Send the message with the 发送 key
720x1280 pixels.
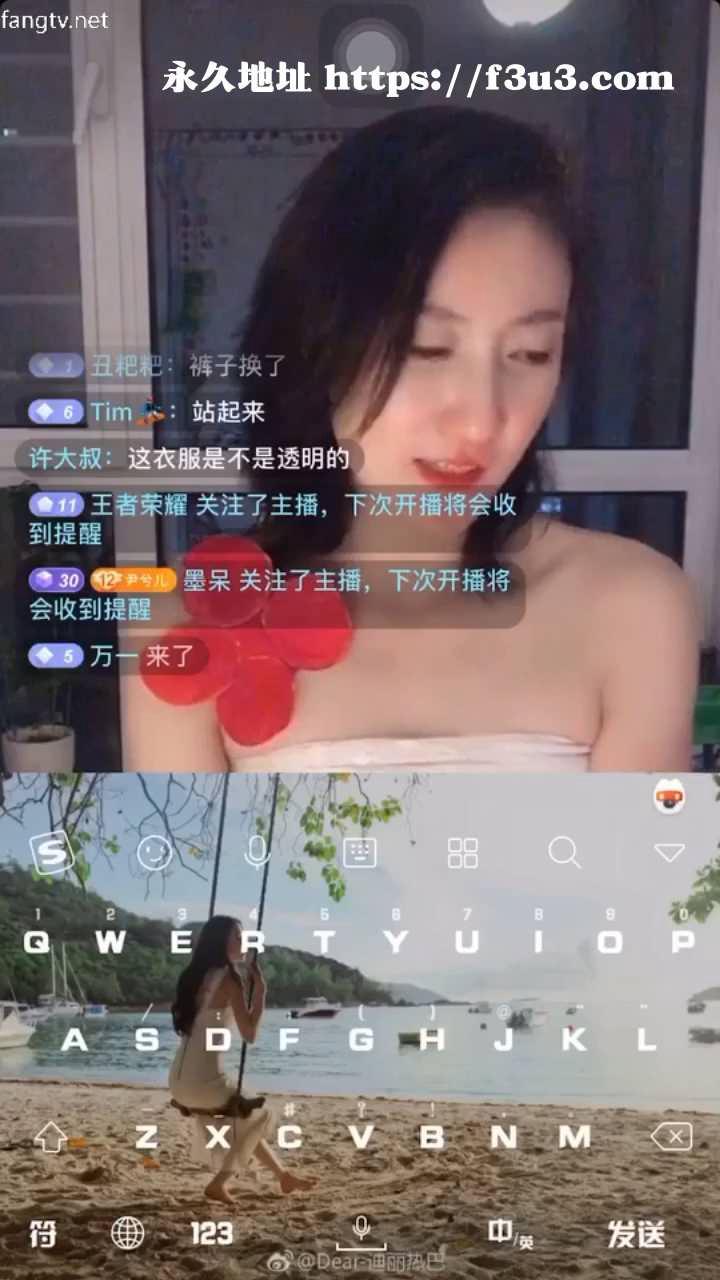pyautogui.click(x=636, y=1234)
